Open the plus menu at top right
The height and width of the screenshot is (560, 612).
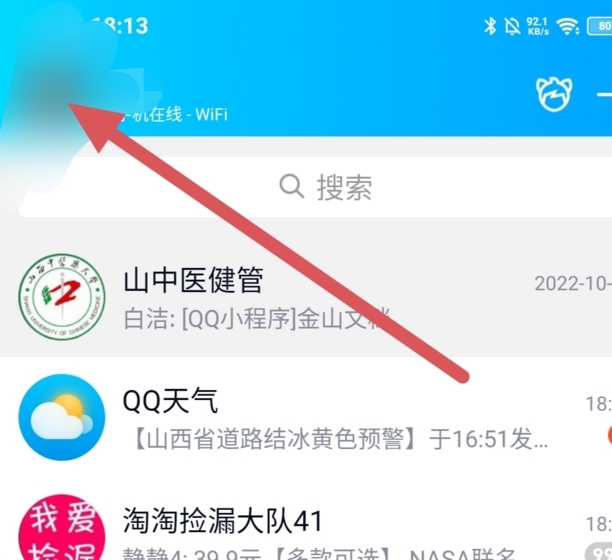click(604, 95)
